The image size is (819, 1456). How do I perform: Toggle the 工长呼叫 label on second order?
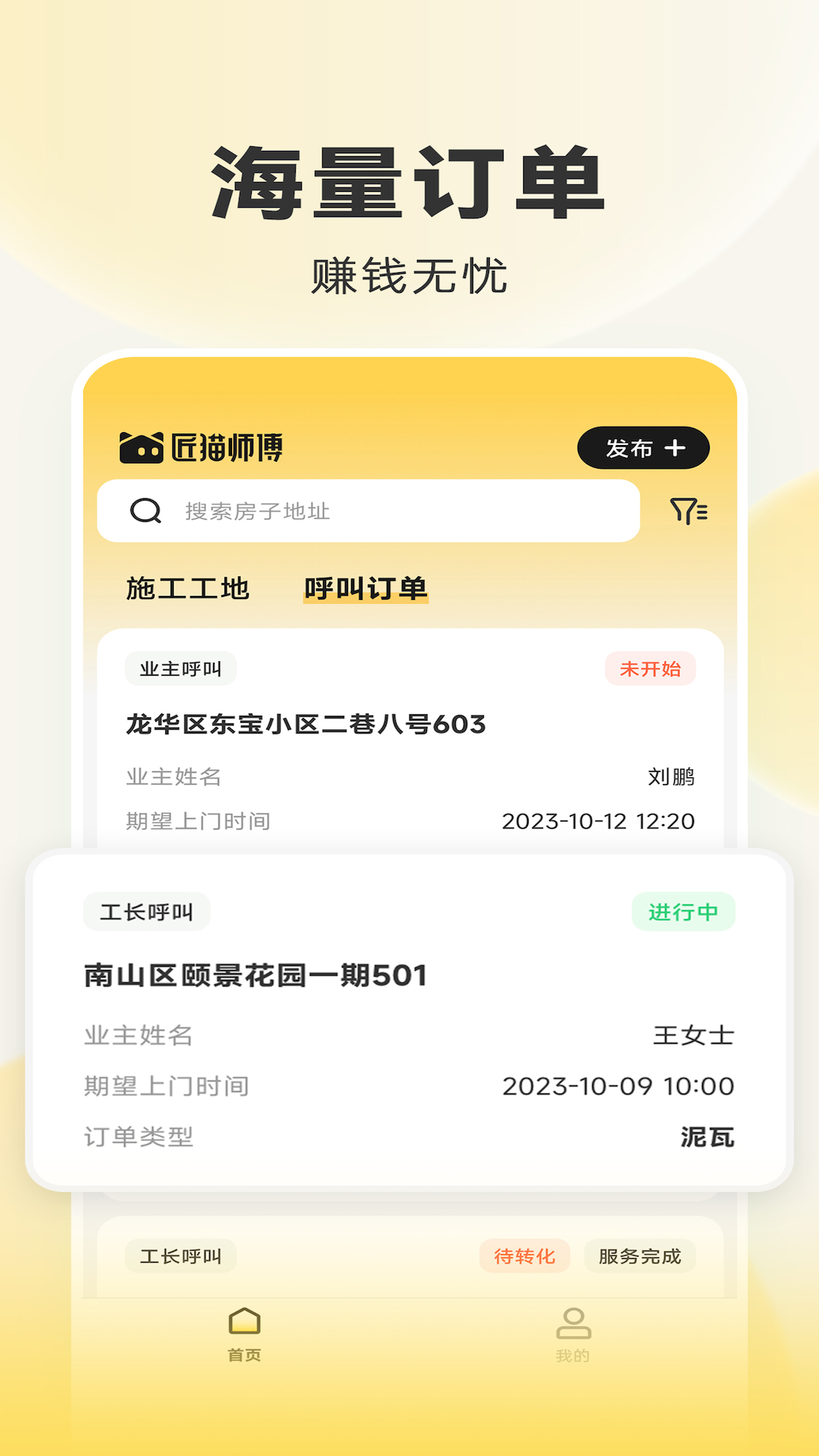tap(146, 912)
